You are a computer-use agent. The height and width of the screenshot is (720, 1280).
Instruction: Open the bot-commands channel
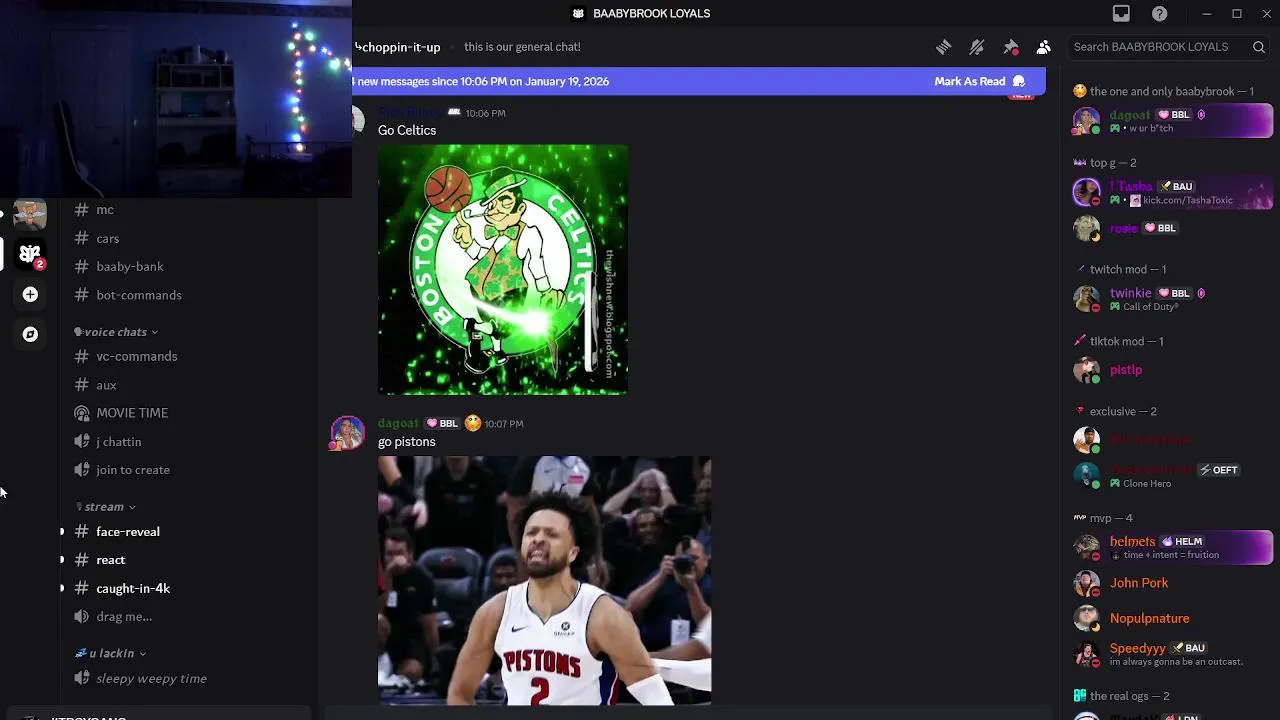139,295
